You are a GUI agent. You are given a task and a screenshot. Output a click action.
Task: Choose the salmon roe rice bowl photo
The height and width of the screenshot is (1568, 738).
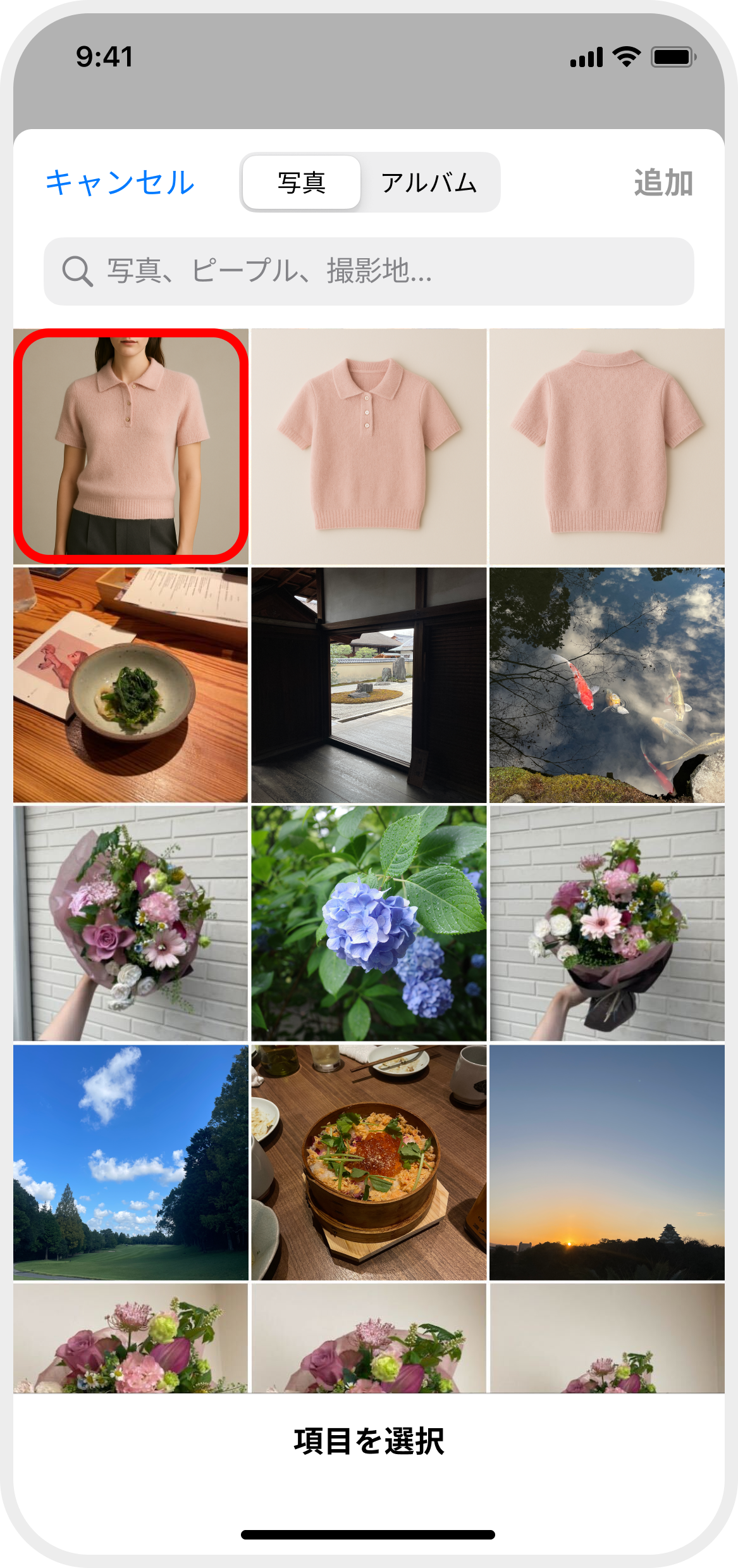click(x=369, y=1162)
